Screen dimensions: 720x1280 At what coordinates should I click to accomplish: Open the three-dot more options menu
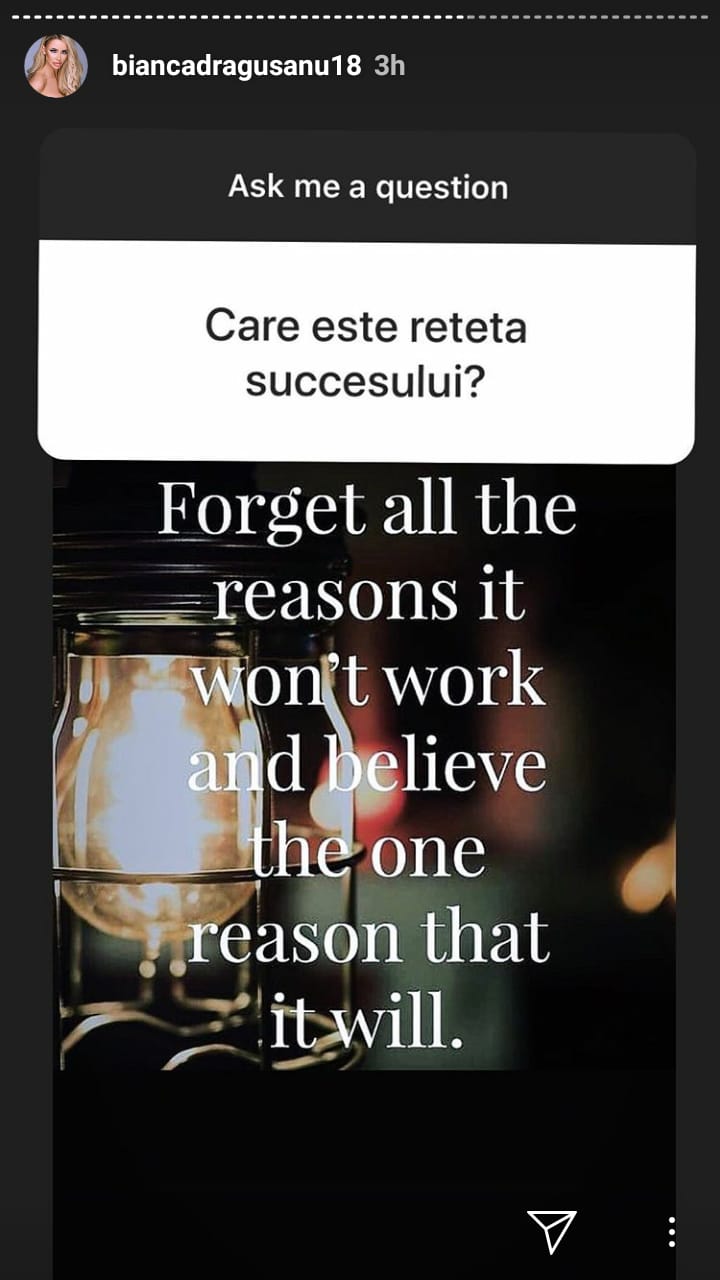coord(672,1231)
